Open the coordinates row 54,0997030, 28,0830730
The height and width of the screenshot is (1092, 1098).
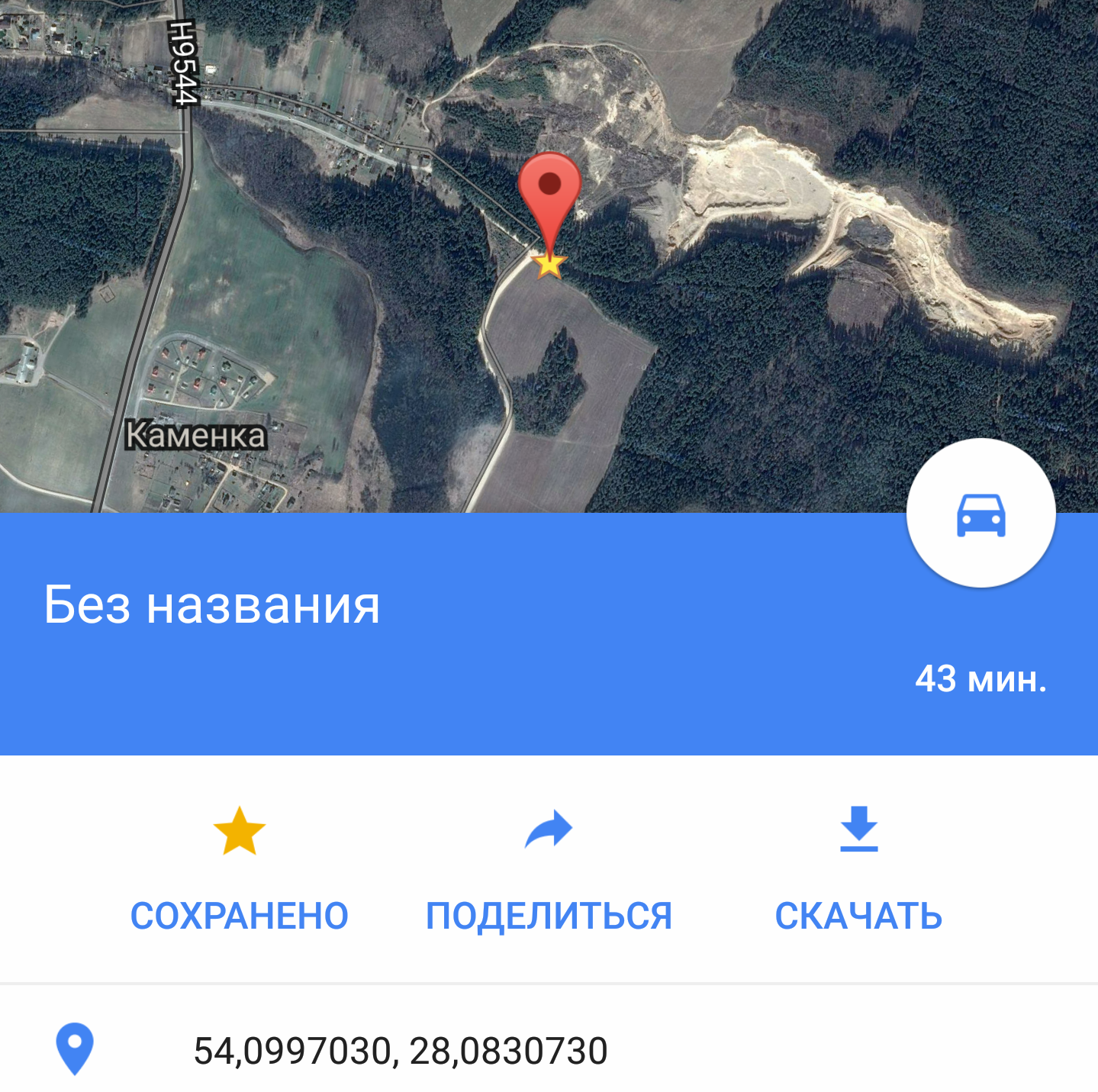(401, 1051)
